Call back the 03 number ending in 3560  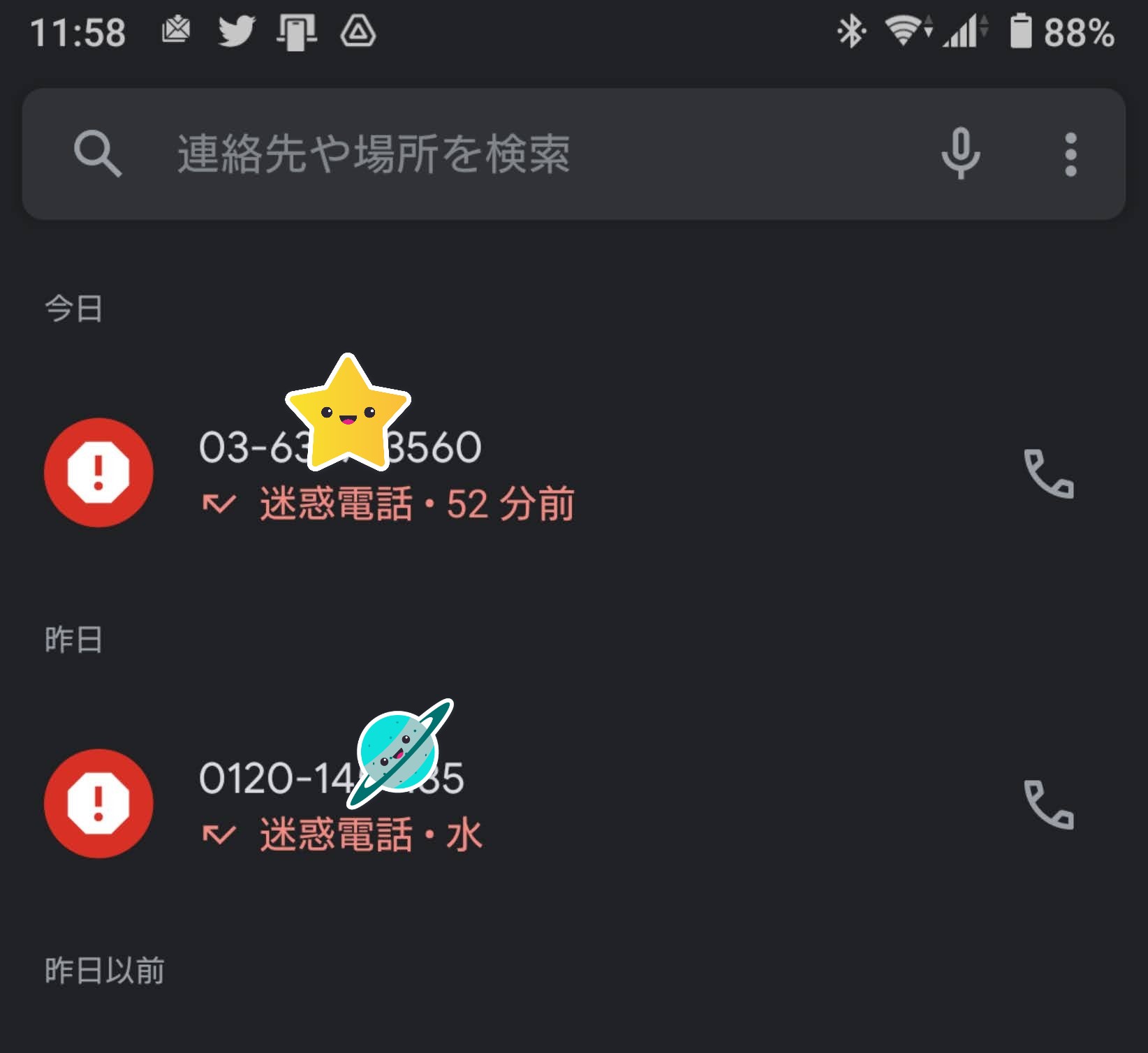pyautogui.click(x=1047, y=473)
